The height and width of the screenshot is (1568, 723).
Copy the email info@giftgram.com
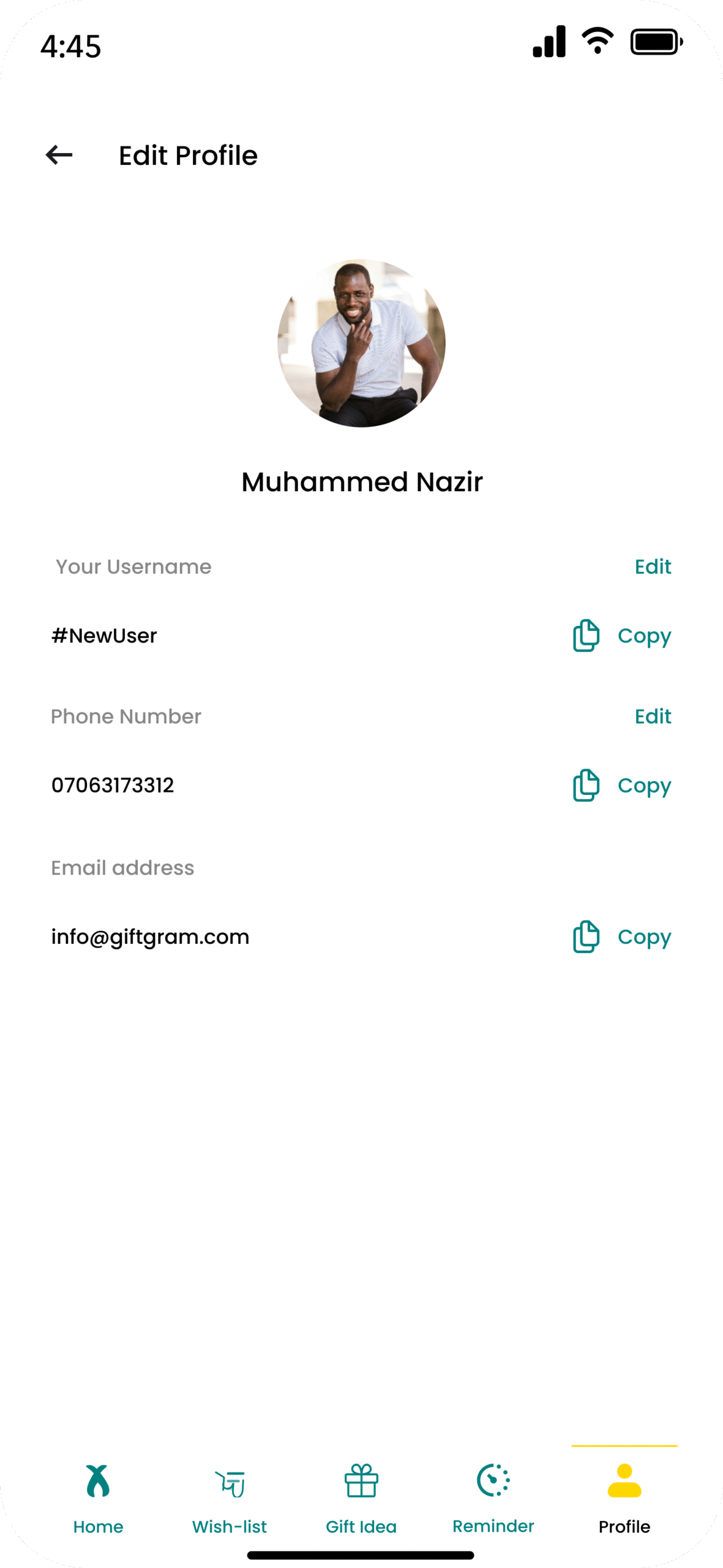622,937
